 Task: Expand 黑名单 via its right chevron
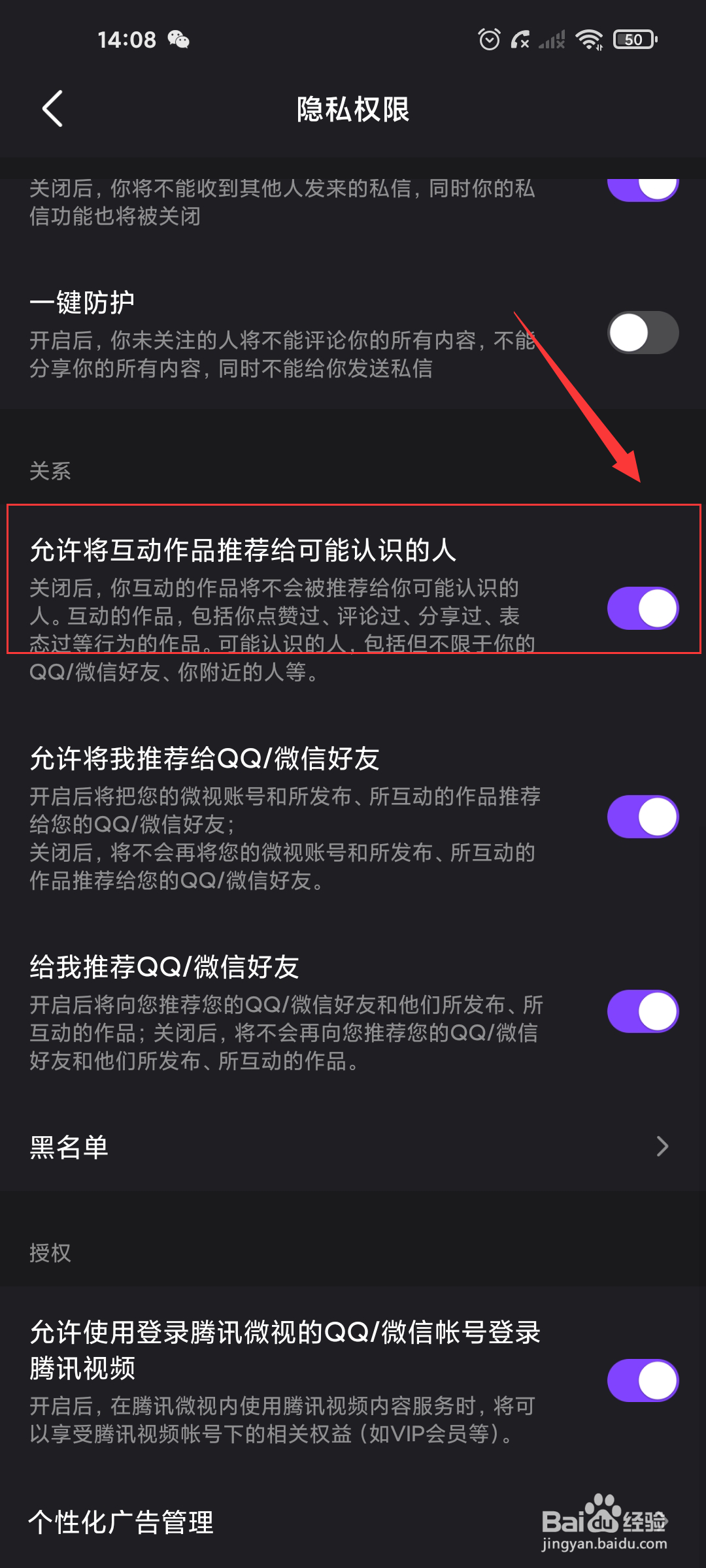(x=663, y=1145)
